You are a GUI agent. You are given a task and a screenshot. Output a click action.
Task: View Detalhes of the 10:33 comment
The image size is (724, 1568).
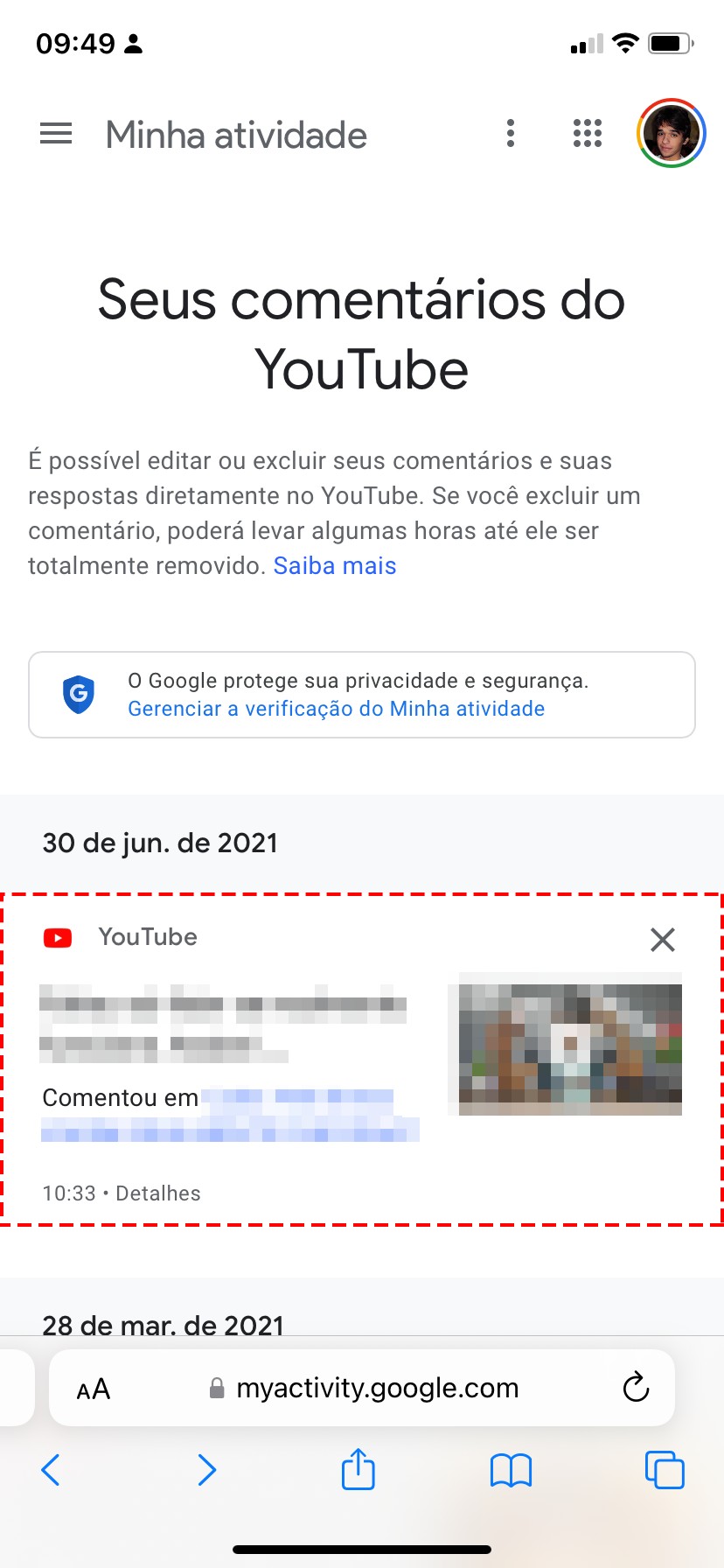(158, 1193)
